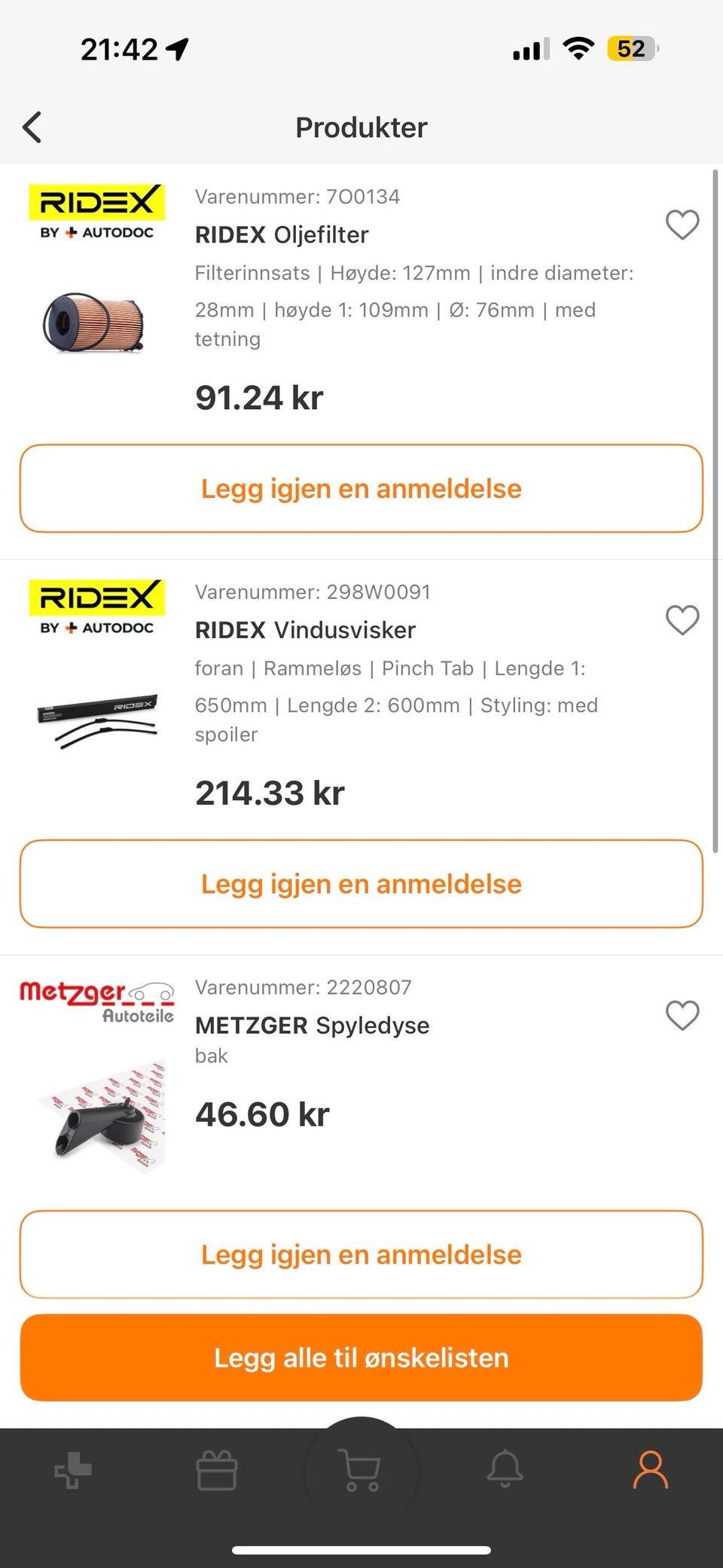This screenshot has width=723, height=1568.
Task: Leave a review for METZGER Spyledyse
Action: (361, 1255)
